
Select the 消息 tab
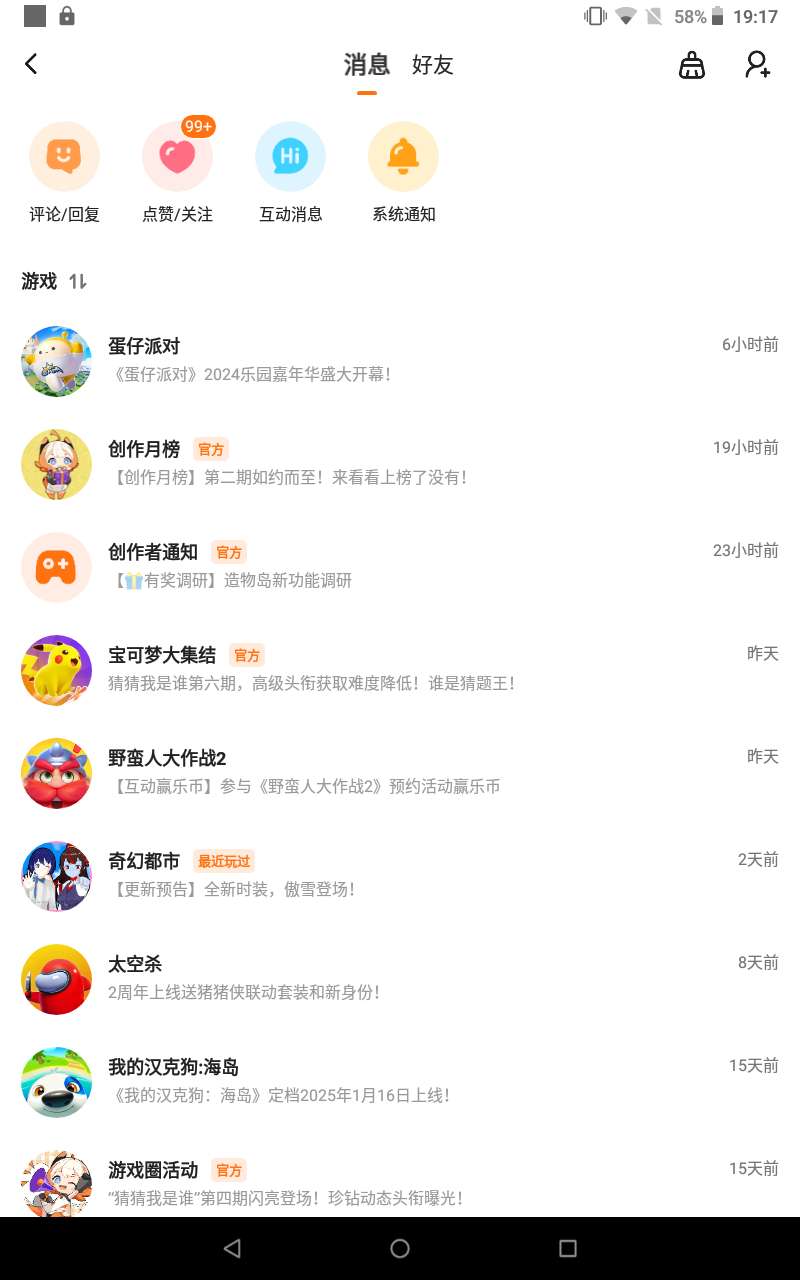click(x=366, y=66)
